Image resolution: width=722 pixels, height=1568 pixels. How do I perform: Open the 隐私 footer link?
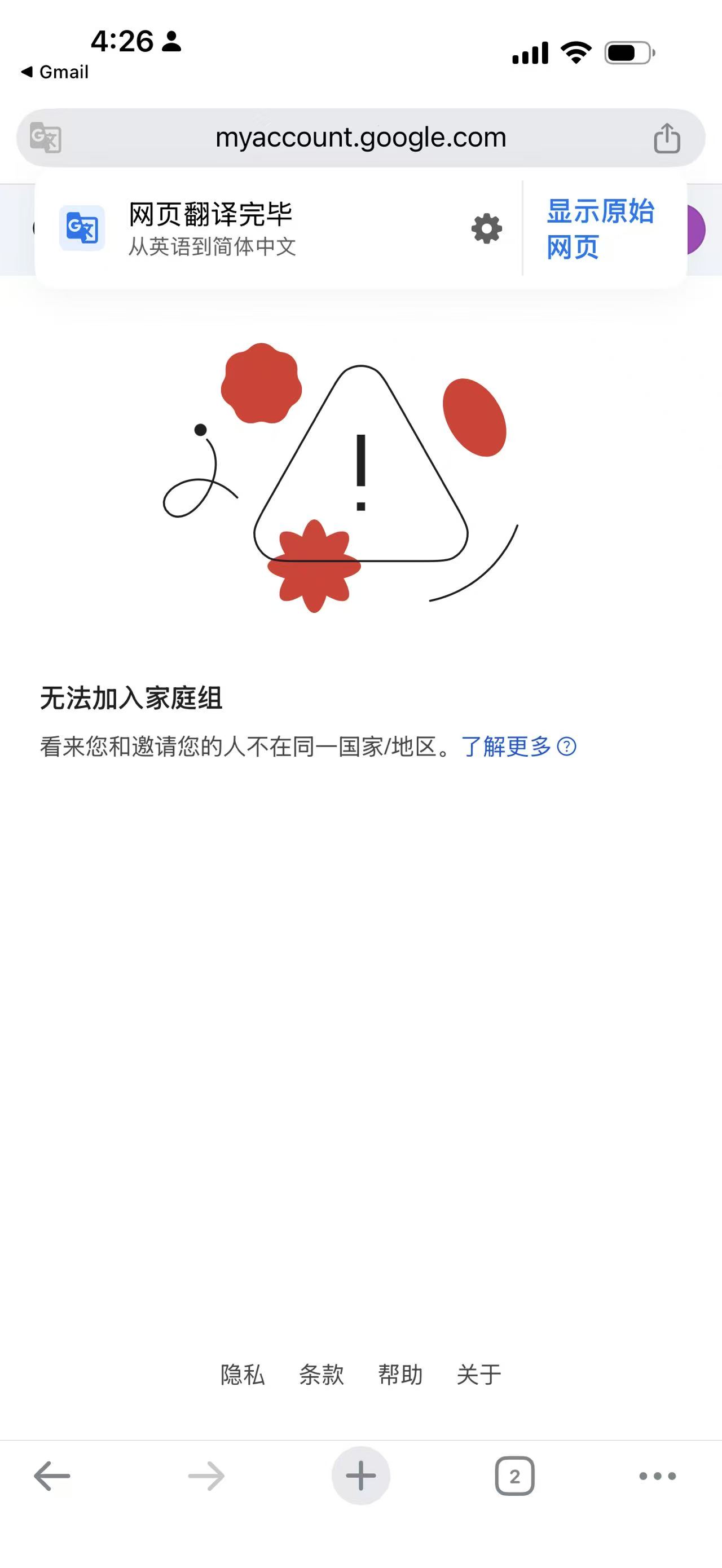tap(243, 1375)
